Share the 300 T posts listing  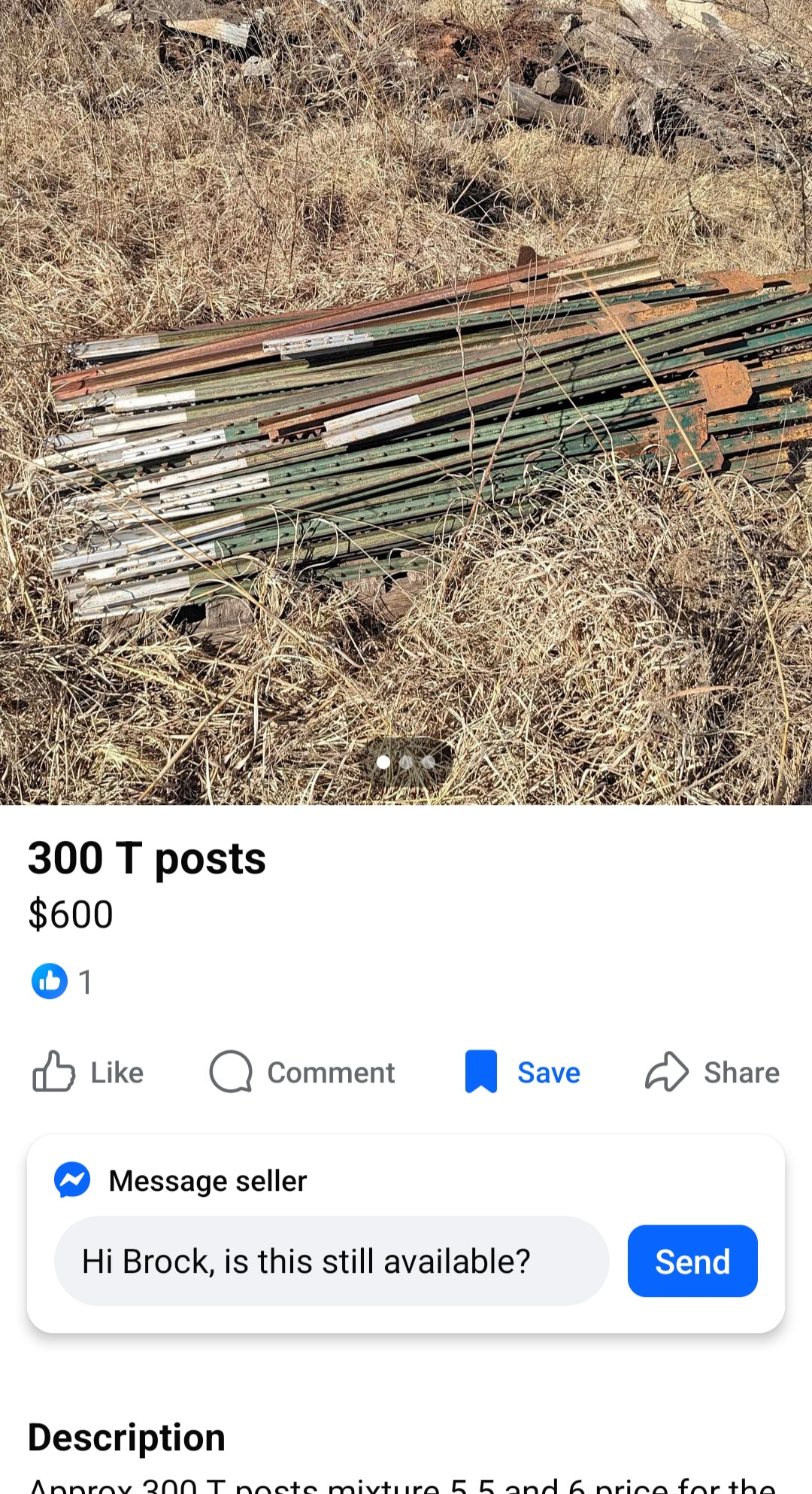pos(712,1071)
